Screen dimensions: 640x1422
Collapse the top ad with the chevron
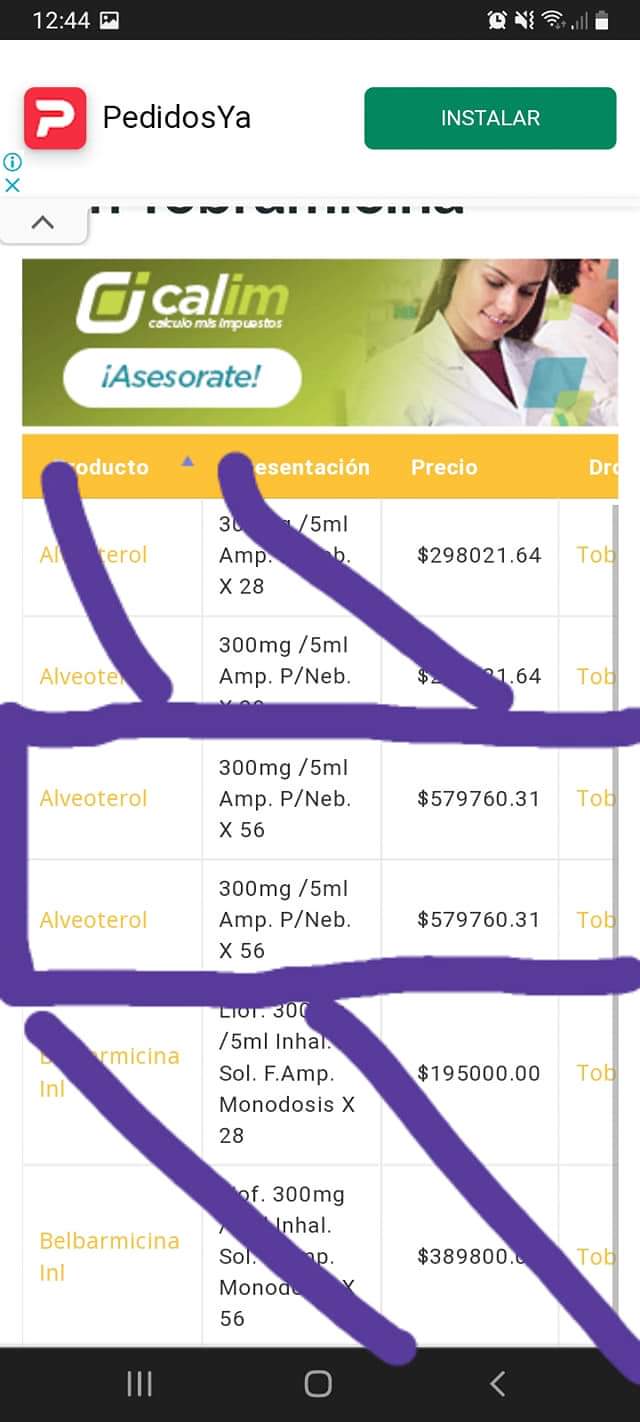[x=43, y=223]
